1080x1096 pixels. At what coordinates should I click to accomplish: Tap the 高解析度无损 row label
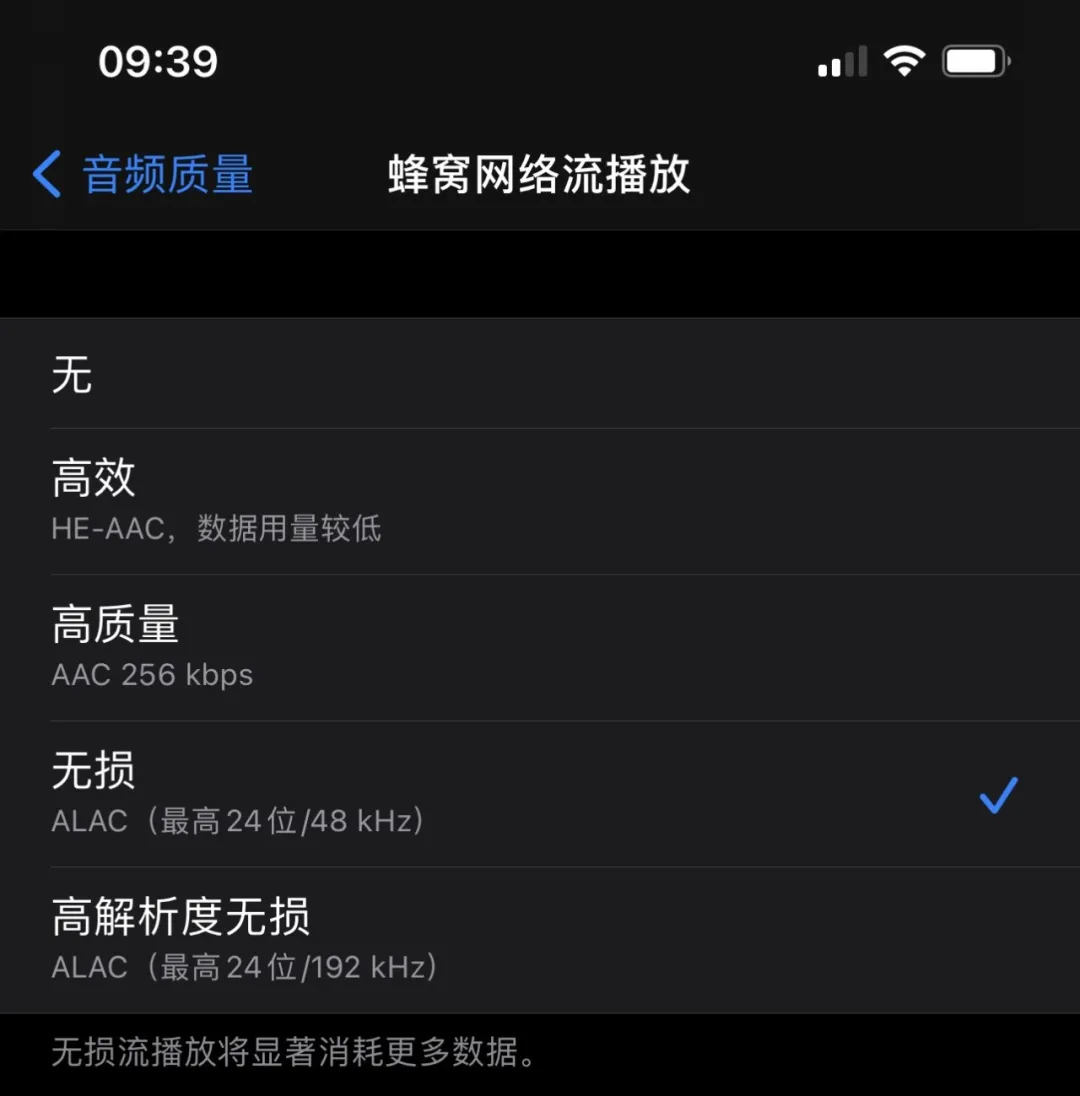pos(180,915)
